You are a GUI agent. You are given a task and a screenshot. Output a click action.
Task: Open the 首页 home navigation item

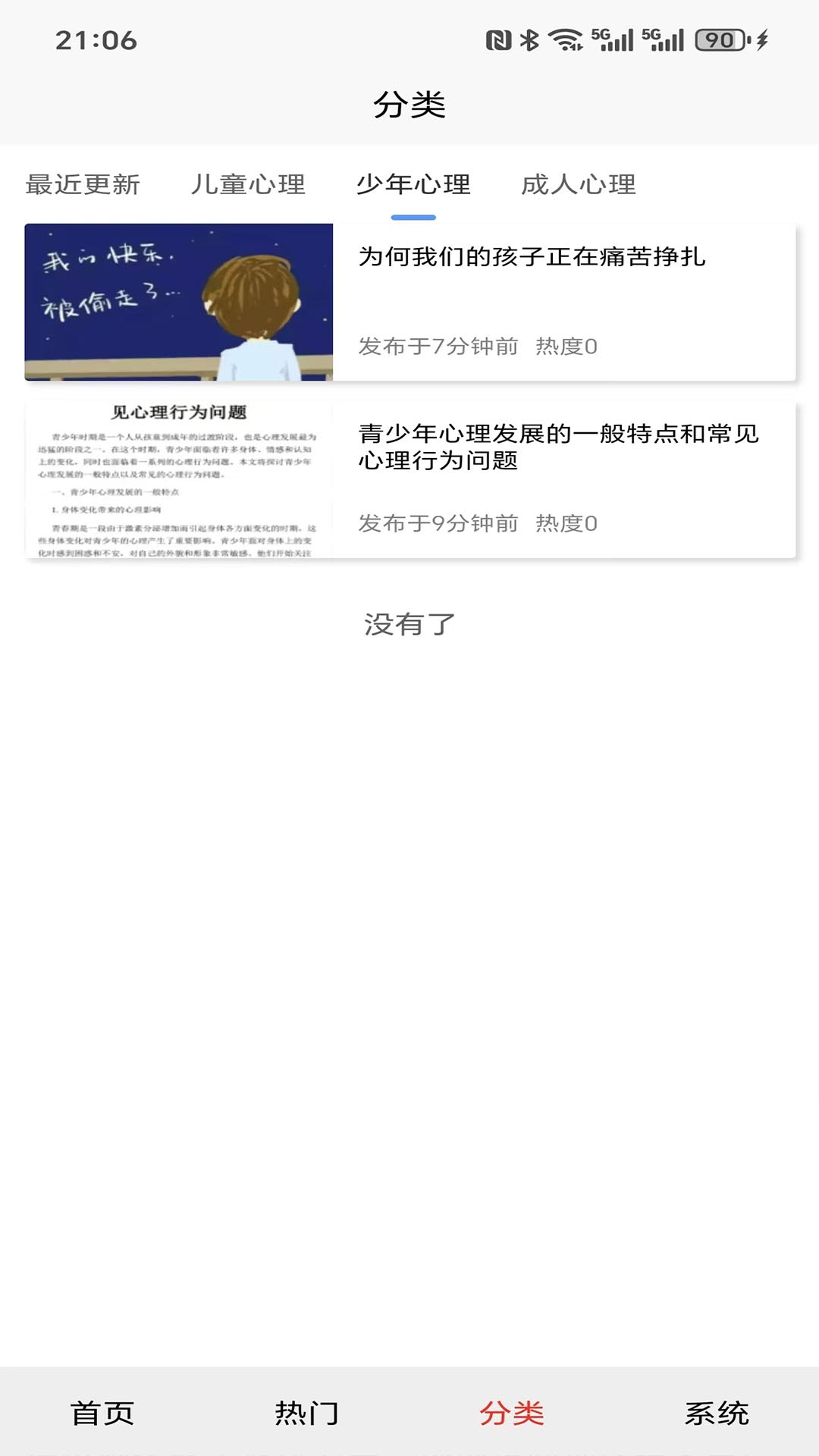pos(102,1413)
